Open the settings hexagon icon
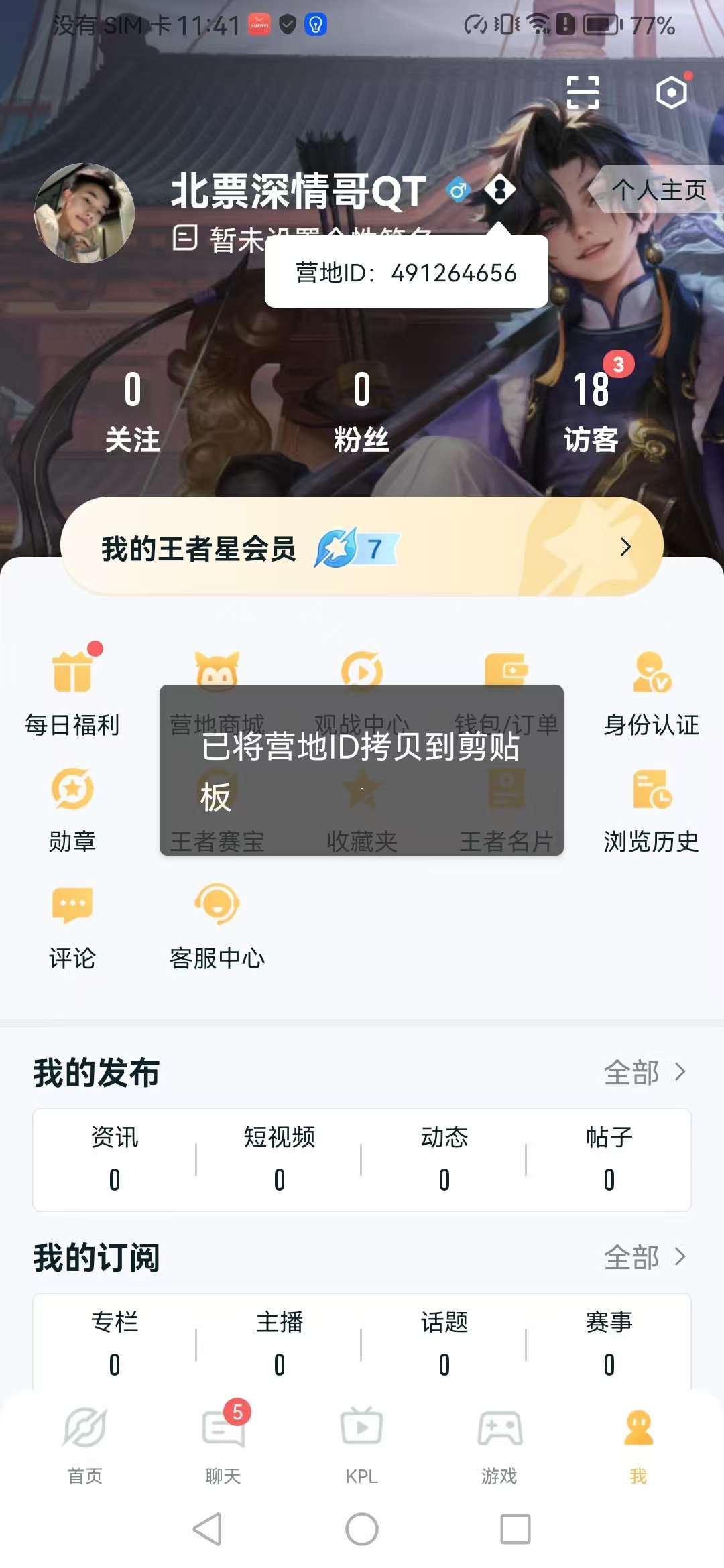 (672, 92)
